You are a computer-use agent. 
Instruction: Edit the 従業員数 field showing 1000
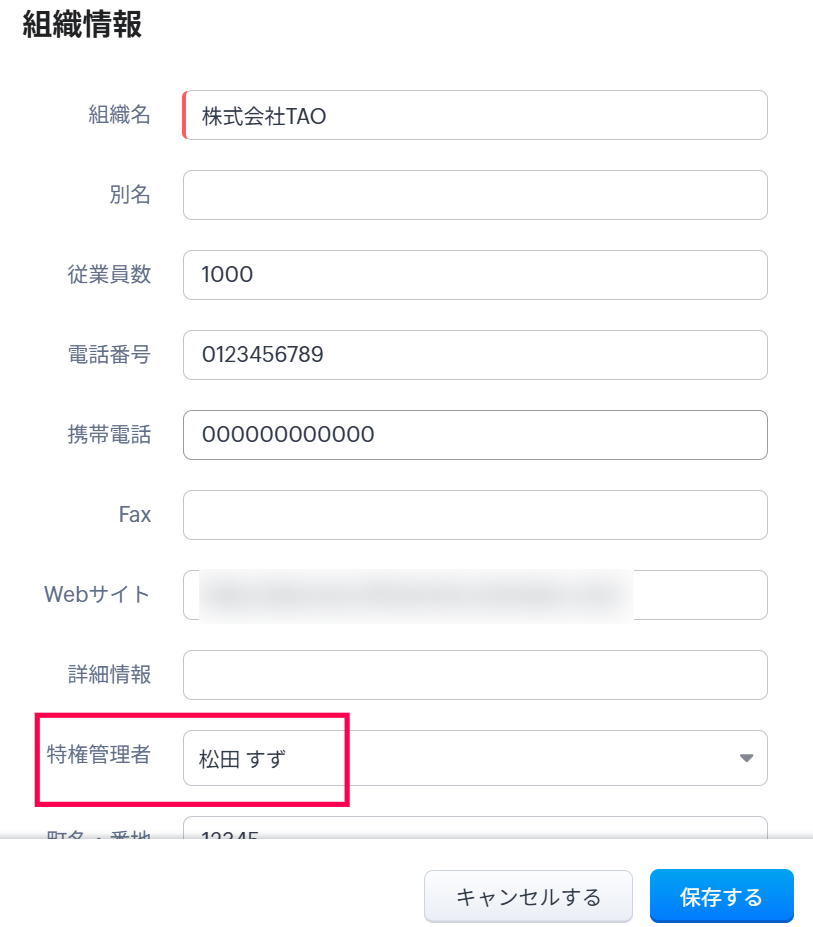click(475, 275)
